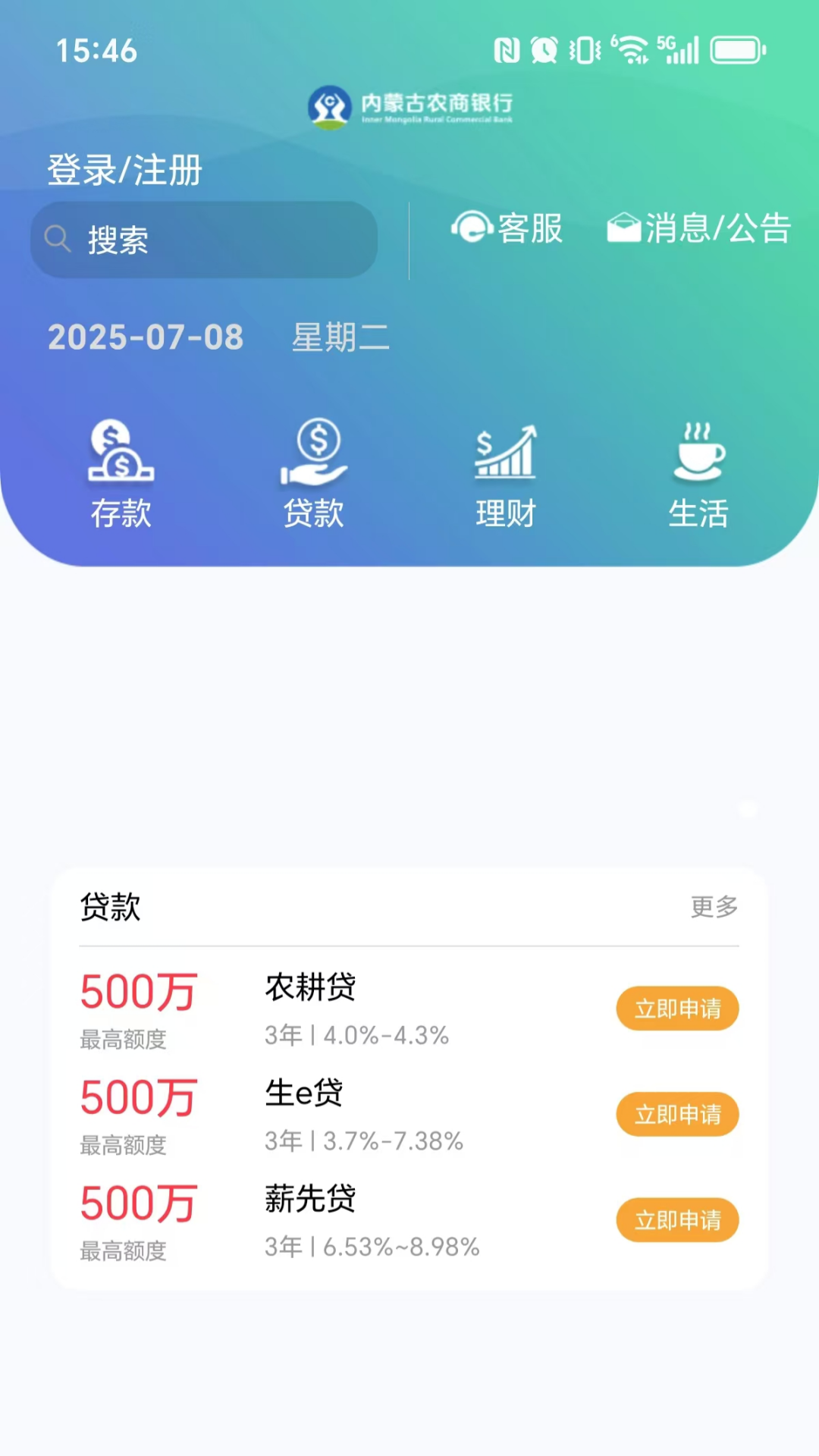Apply for 生e贷 with 立即申请 button
Image resolution: width=819 pixels, height=1456 pixels.
pyautogui.click(x=677, y=1114)
